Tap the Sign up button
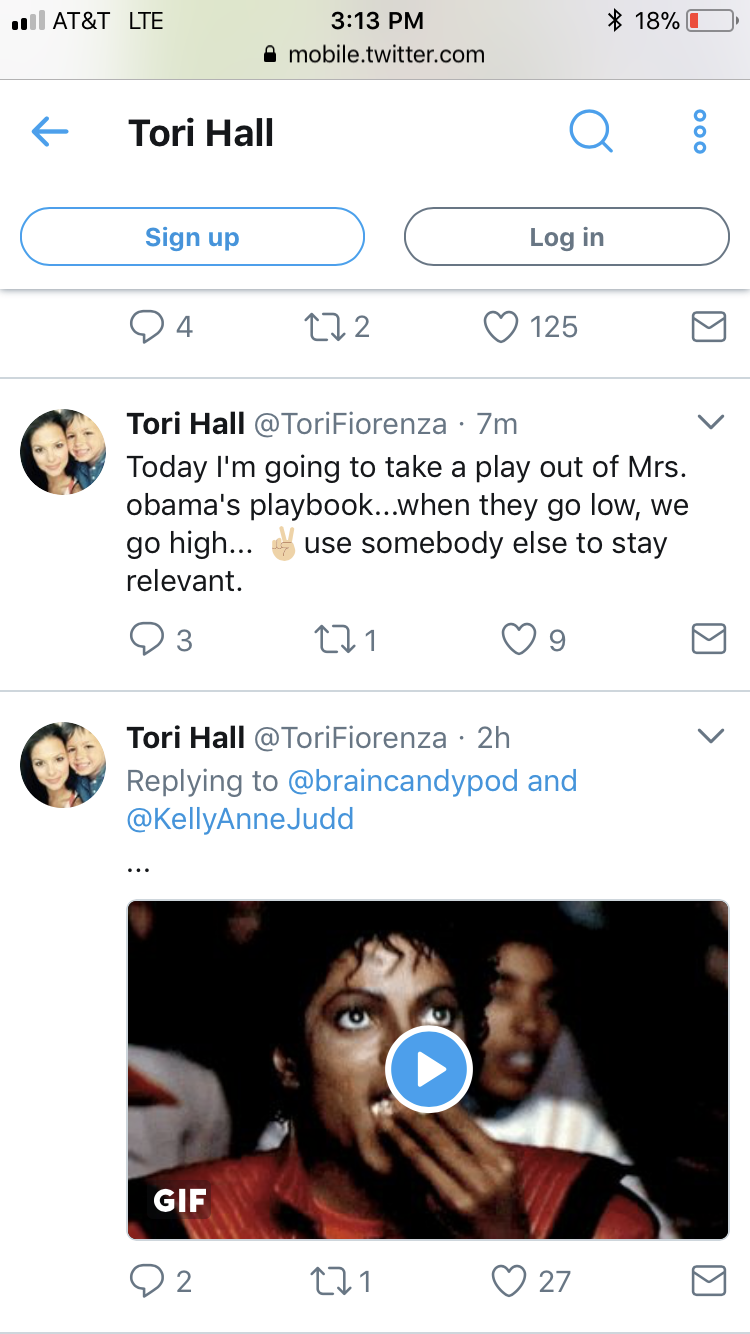Image resolution: width=750 pixels, height=1334 pixels. [x=192, y=237]
